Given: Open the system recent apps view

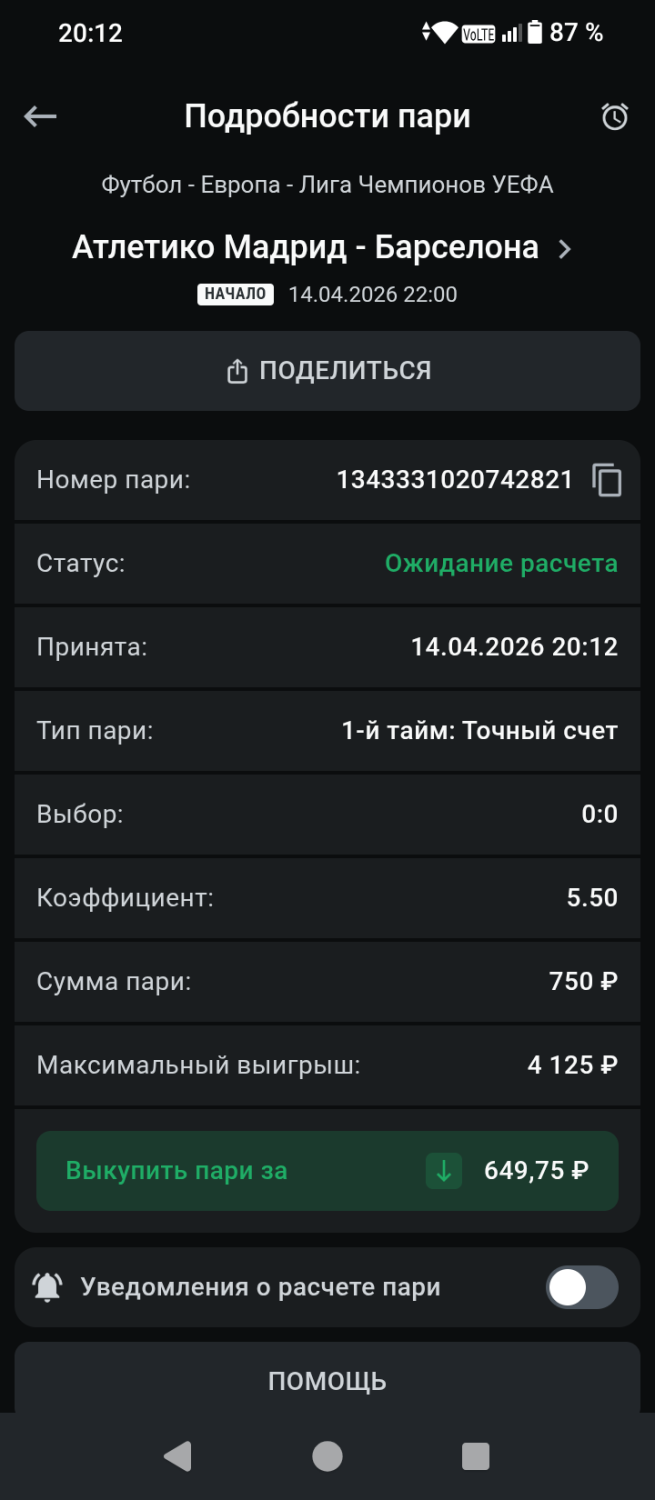Looking at the screenshot, I should click(x=476, y=1456).
